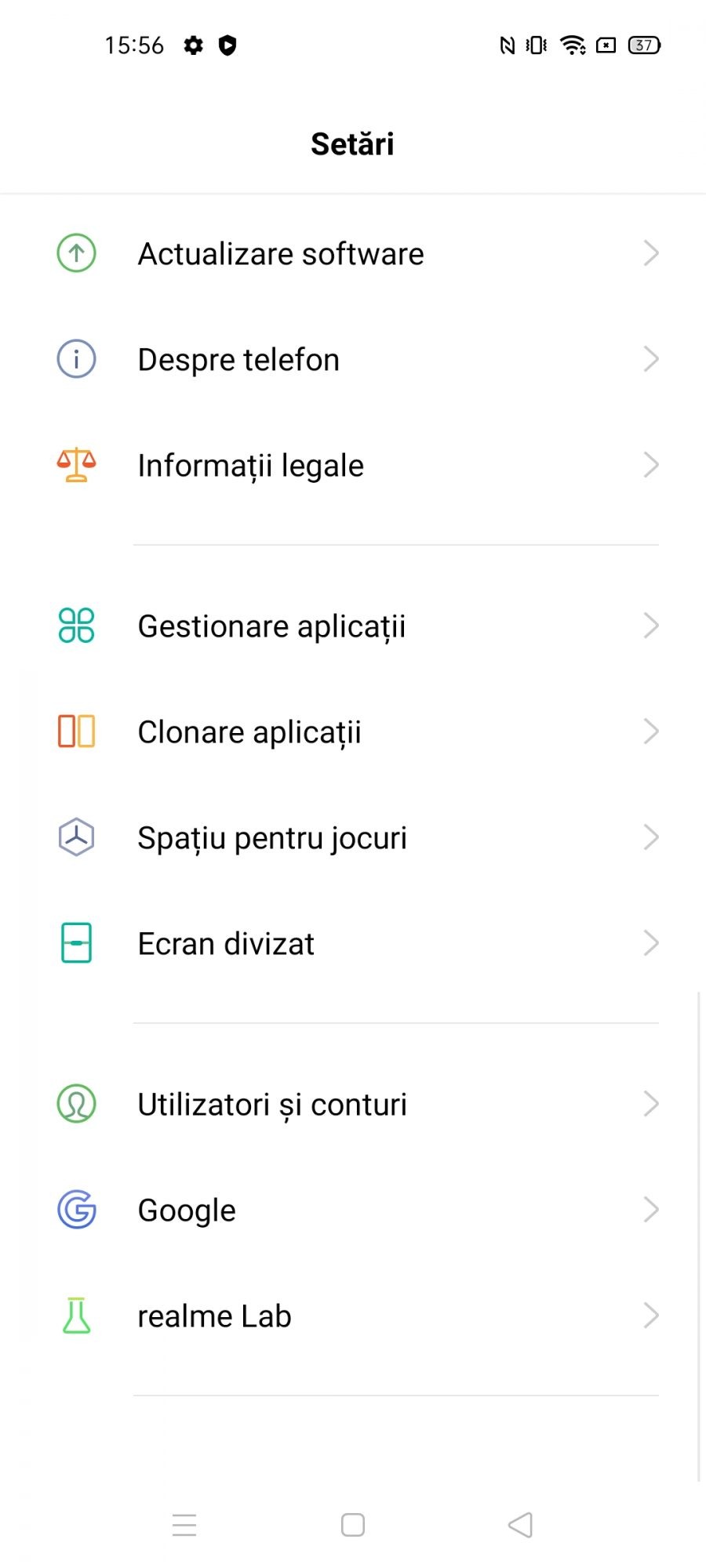Image resolution: width=706 pixels, height=1568 pixels.
Task: Tap the system back button
Action: click(x=520, y=1525)
